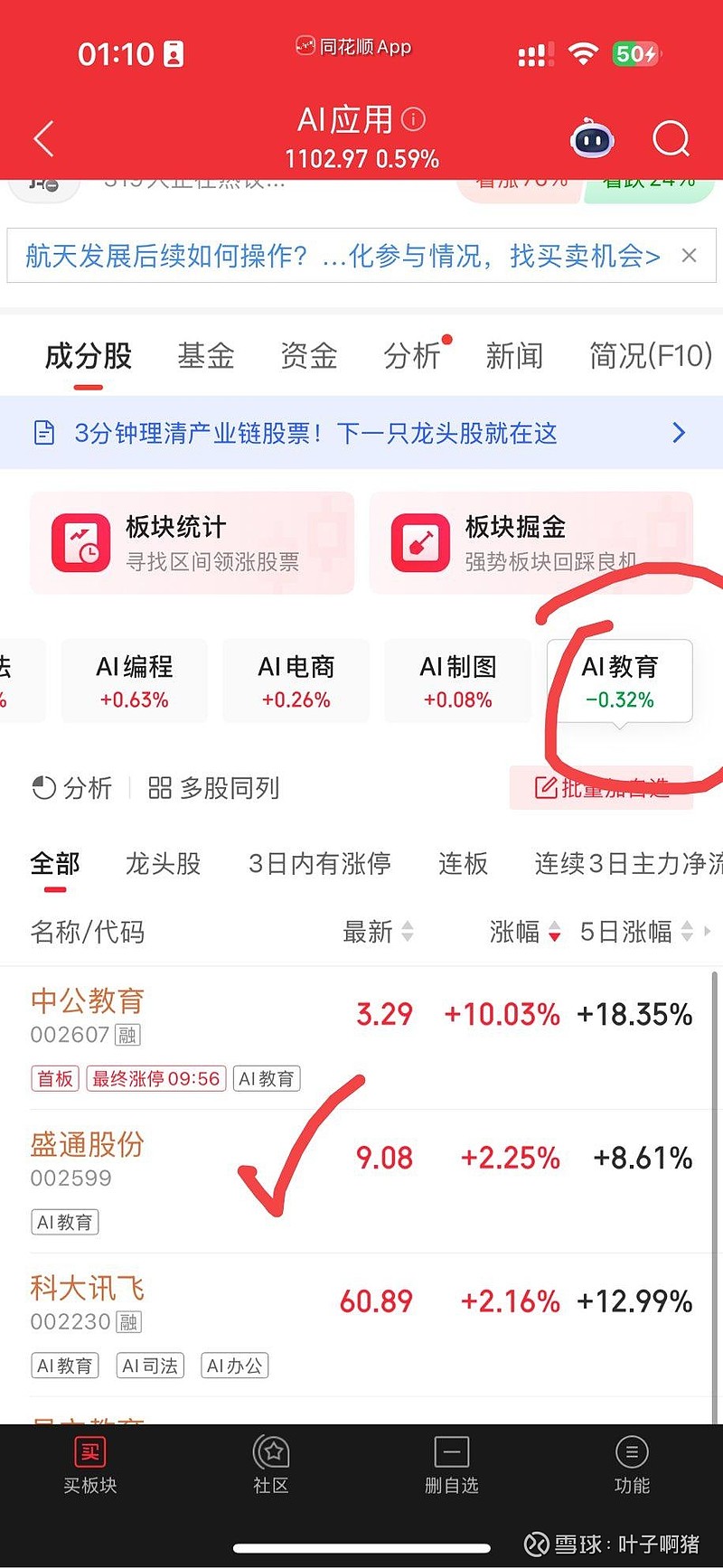Screen dimensions: 723x1568
Task: Open 科大讯飞 stock details
Action: click(x=86, y=1289)
